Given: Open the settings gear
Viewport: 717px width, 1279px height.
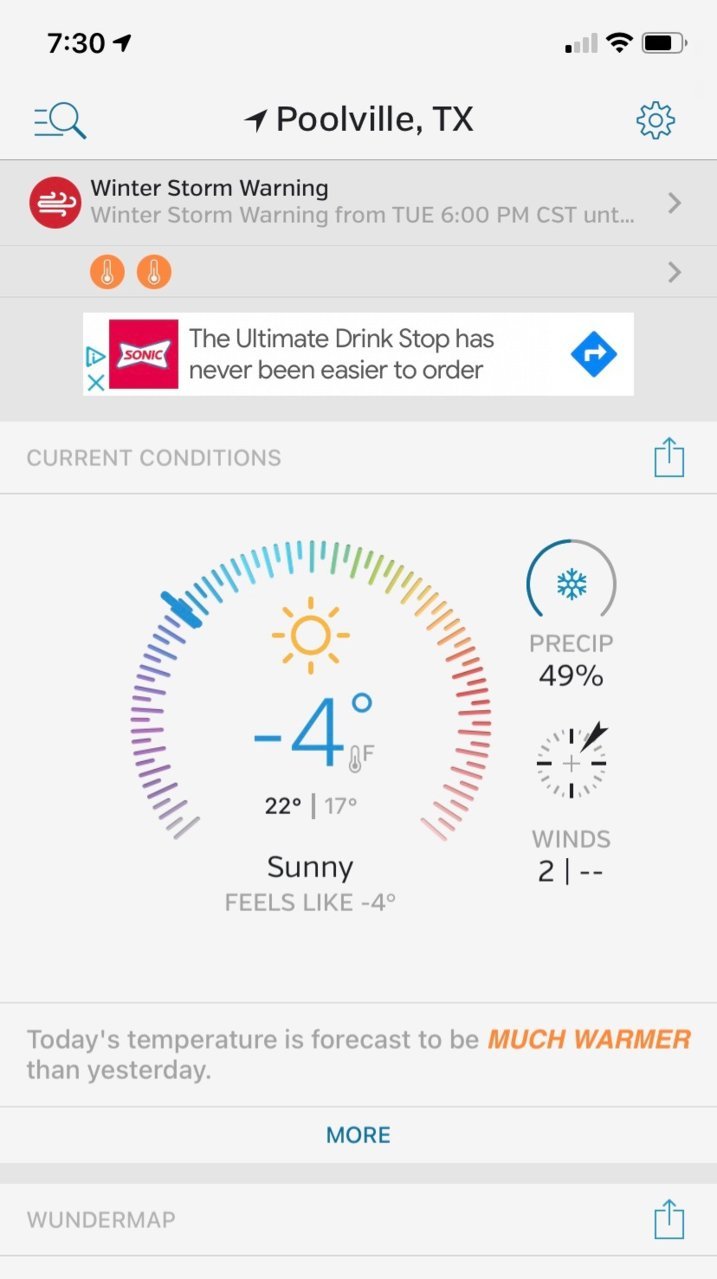Looking at the screenshot, I should tap(656, 121).
